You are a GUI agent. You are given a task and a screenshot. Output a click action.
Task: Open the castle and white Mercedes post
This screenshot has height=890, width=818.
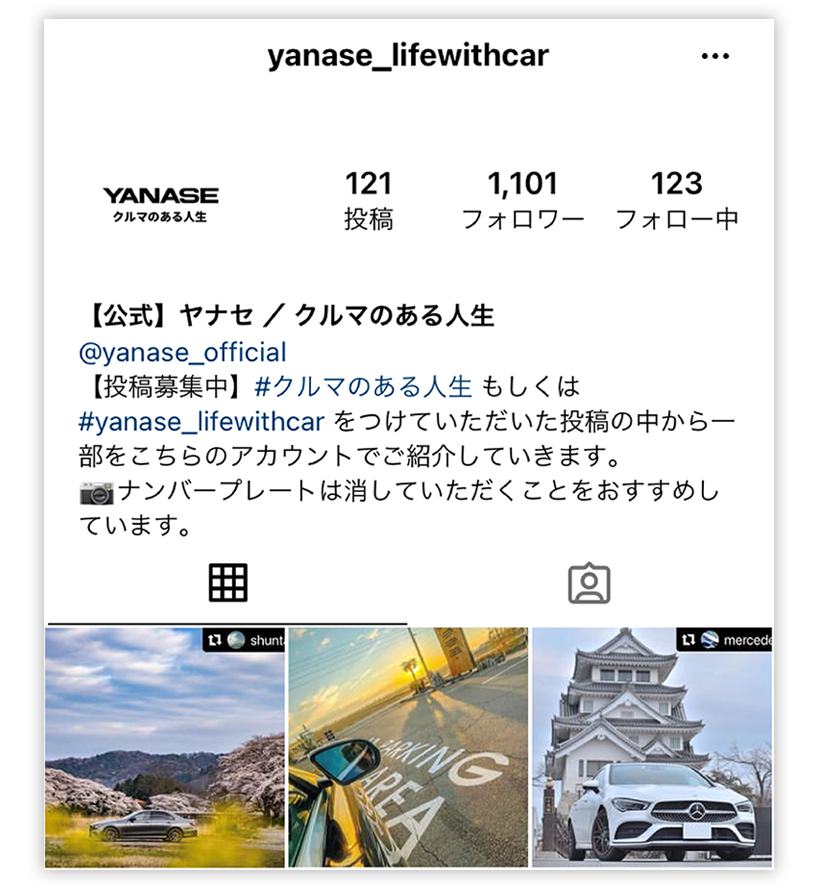coord(651,747)
